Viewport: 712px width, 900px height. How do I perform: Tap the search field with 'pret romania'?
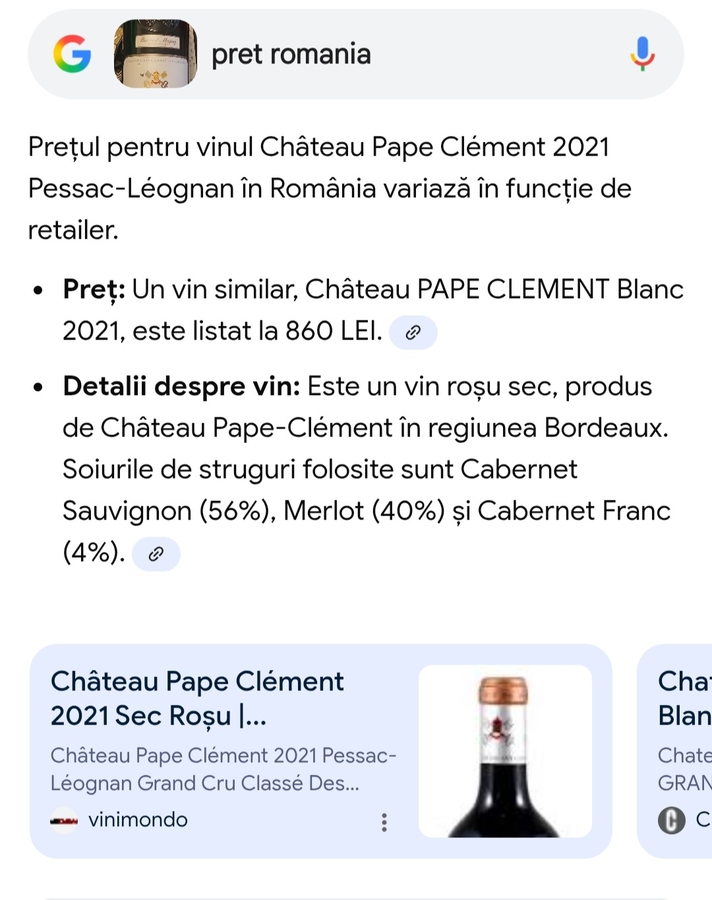pyautogui.click(x=400, y=54)
